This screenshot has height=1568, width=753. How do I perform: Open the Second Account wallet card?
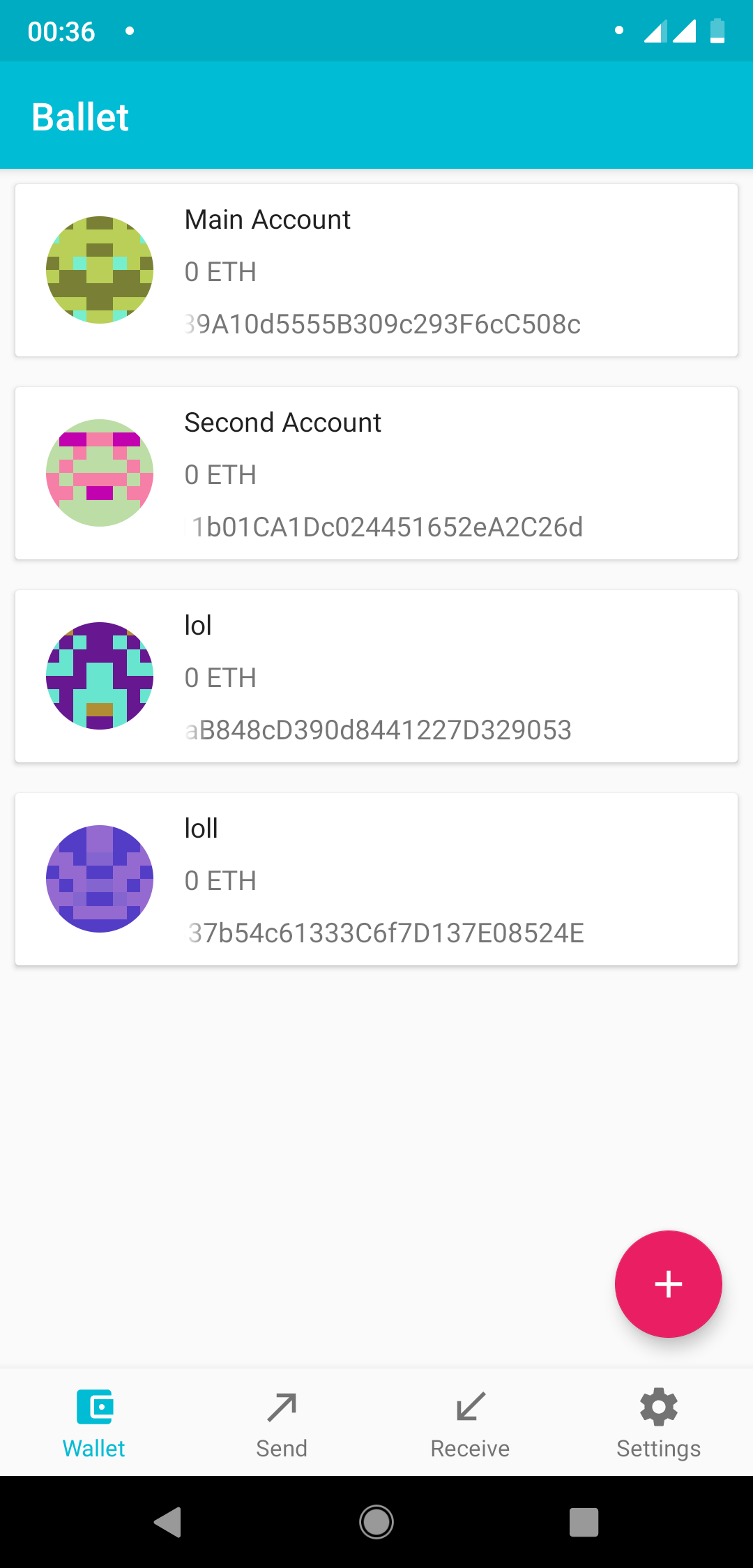tap(376, 473)
